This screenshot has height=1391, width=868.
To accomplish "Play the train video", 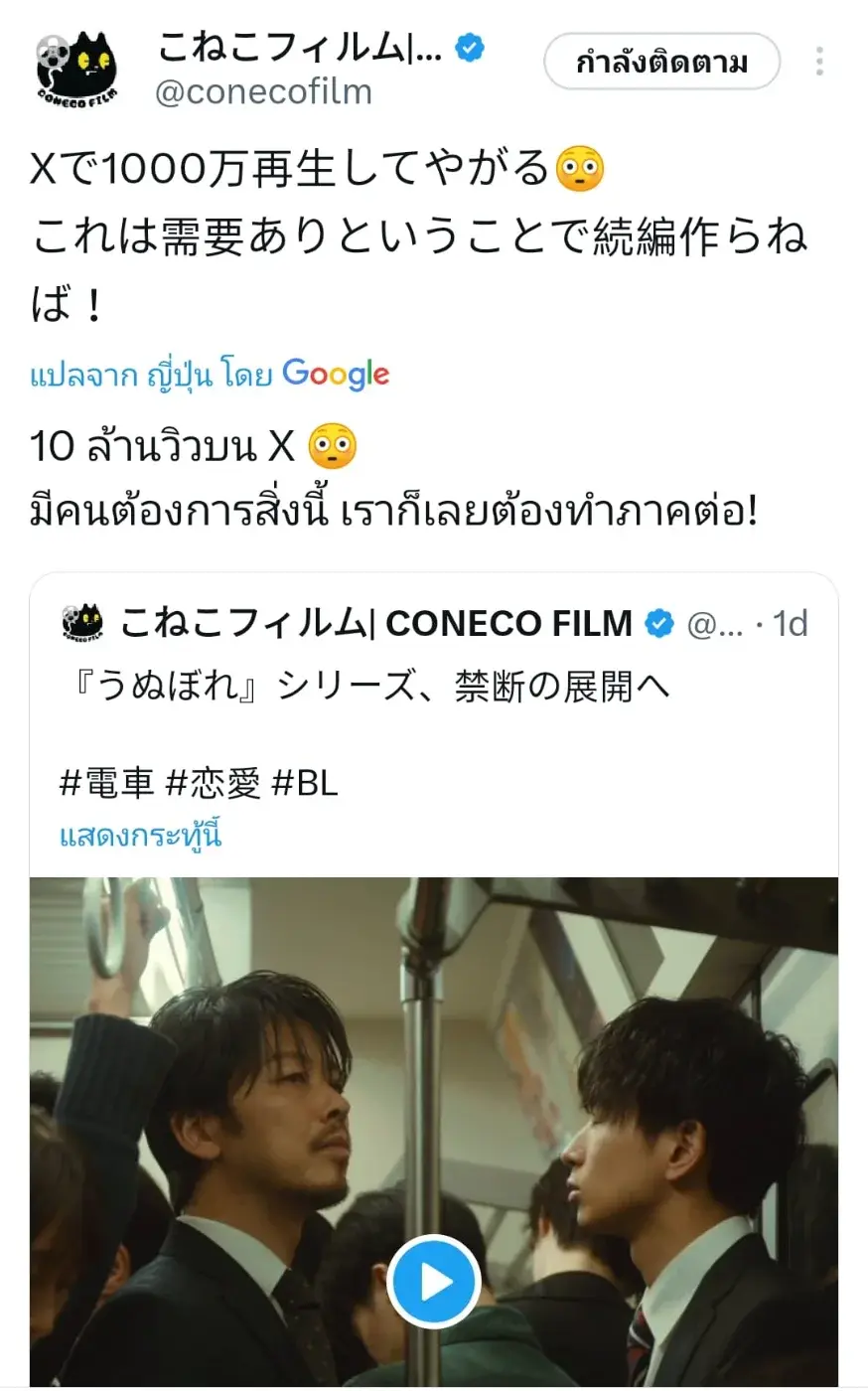I will click(x=434, y=1281).
